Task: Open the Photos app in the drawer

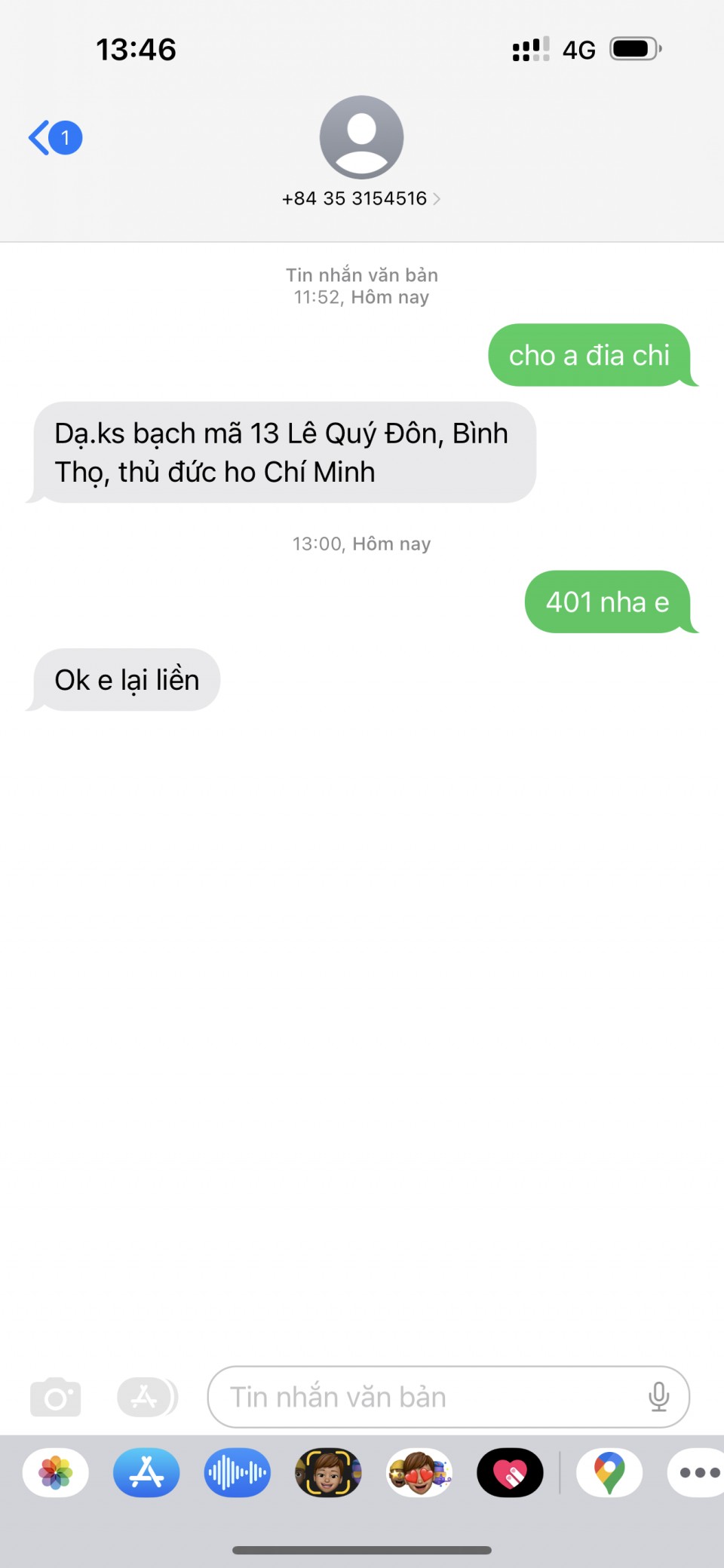Action: (56, 1472)
